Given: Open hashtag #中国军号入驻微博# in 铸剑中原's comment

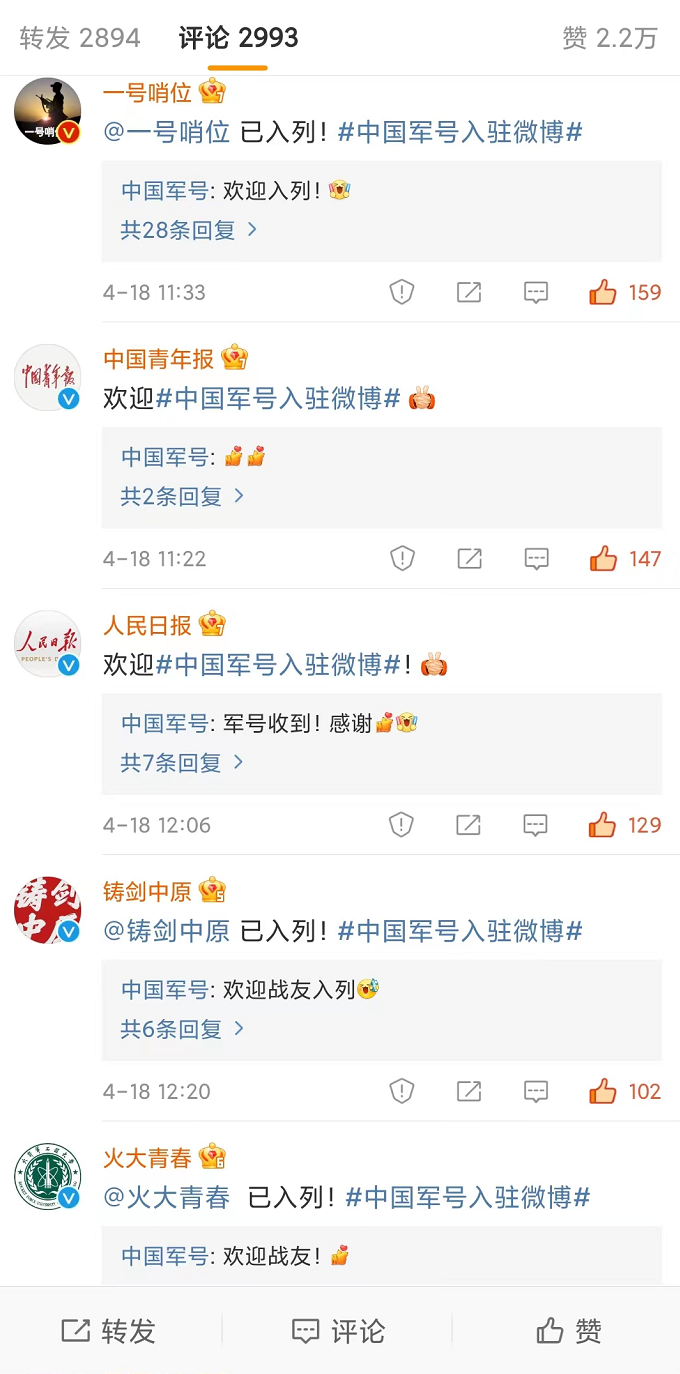Looking at the screenshot, I should click(x=460, y=931).
